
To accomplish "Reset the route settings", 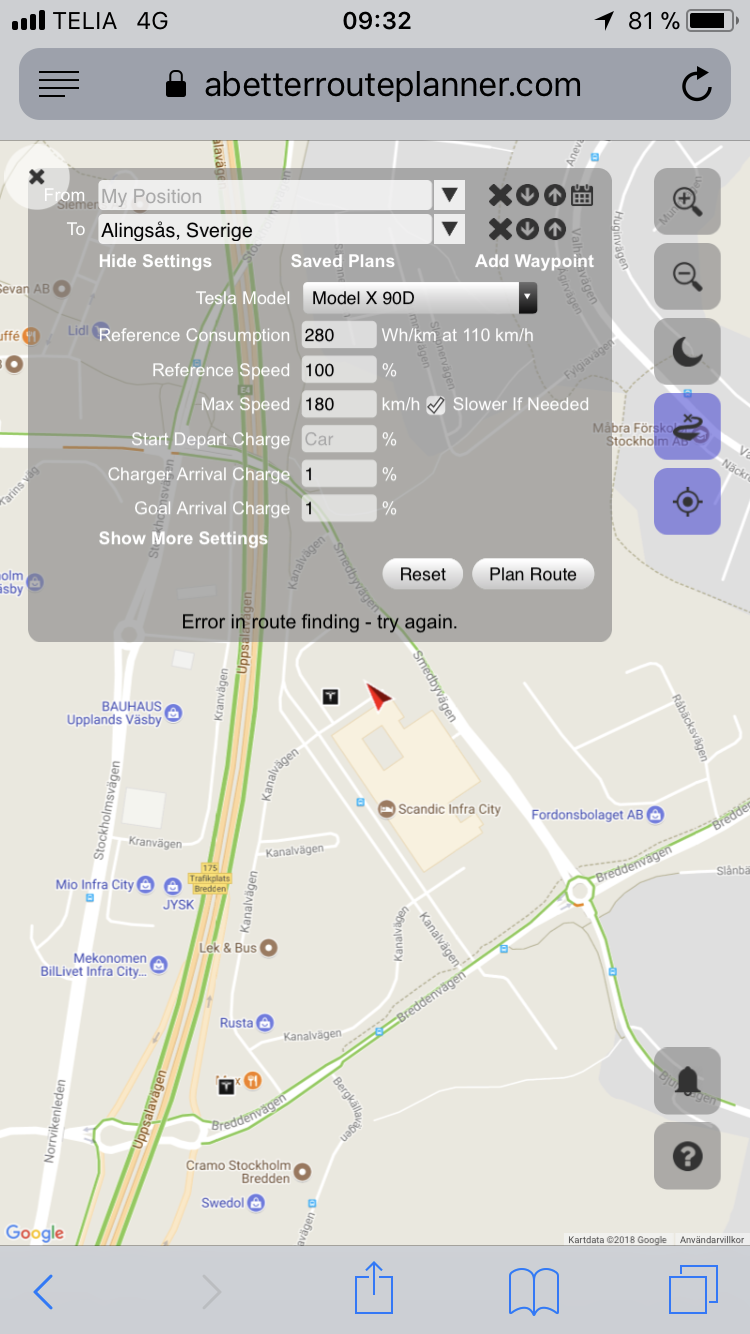I will pyautogui.click(x=422, y=574).
